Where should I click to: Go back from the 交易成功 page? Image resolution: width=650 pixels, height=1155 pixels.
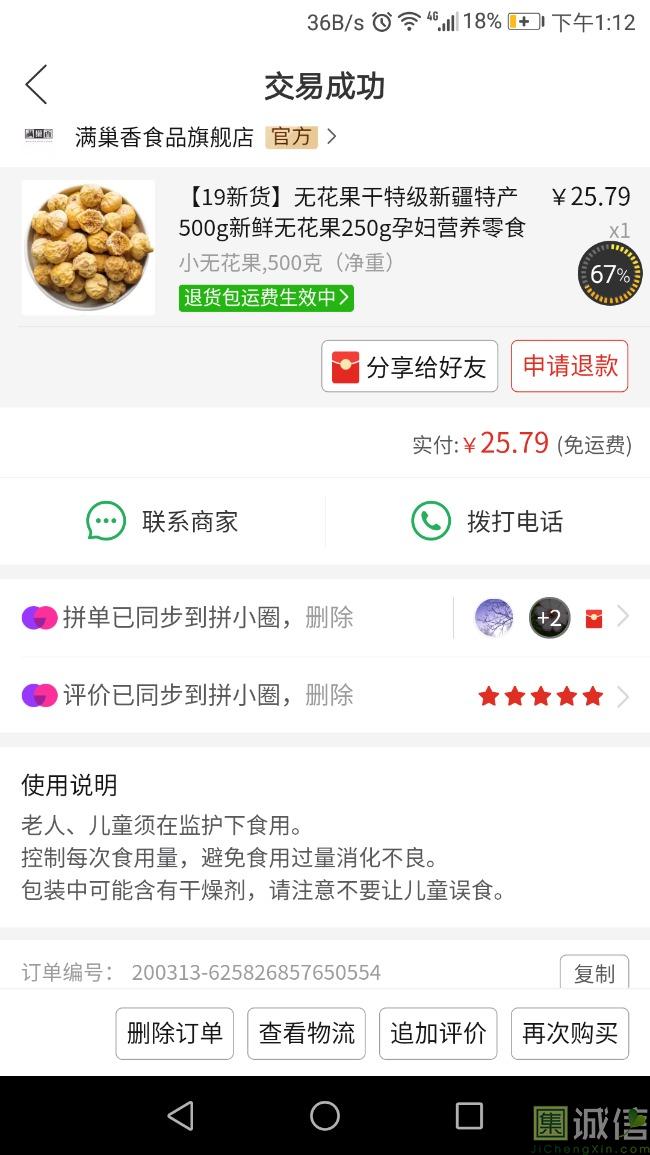36,86
